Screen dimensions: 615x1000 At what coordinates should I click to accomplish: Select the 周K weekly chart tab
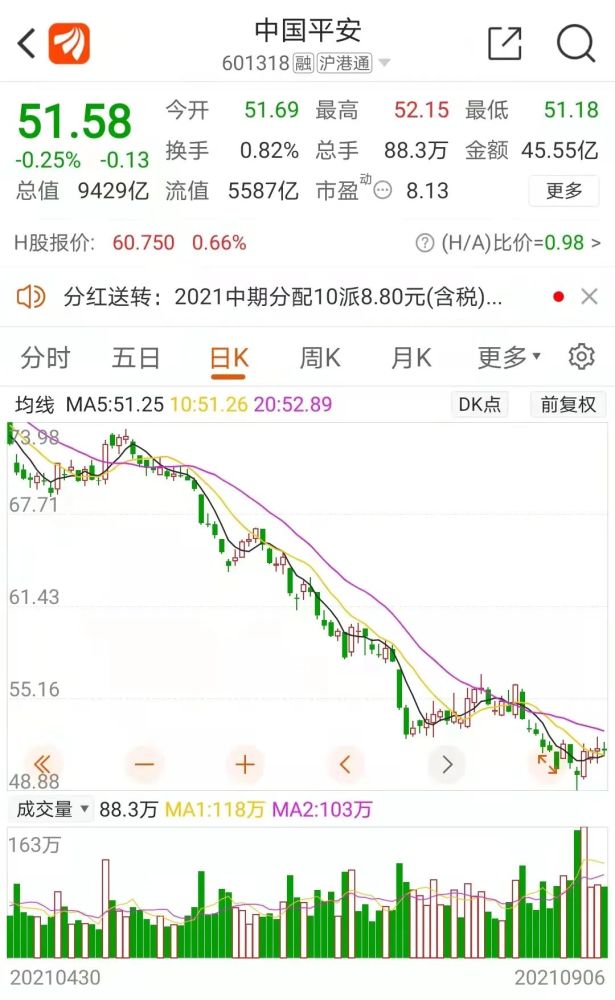(x=320, y=358)
